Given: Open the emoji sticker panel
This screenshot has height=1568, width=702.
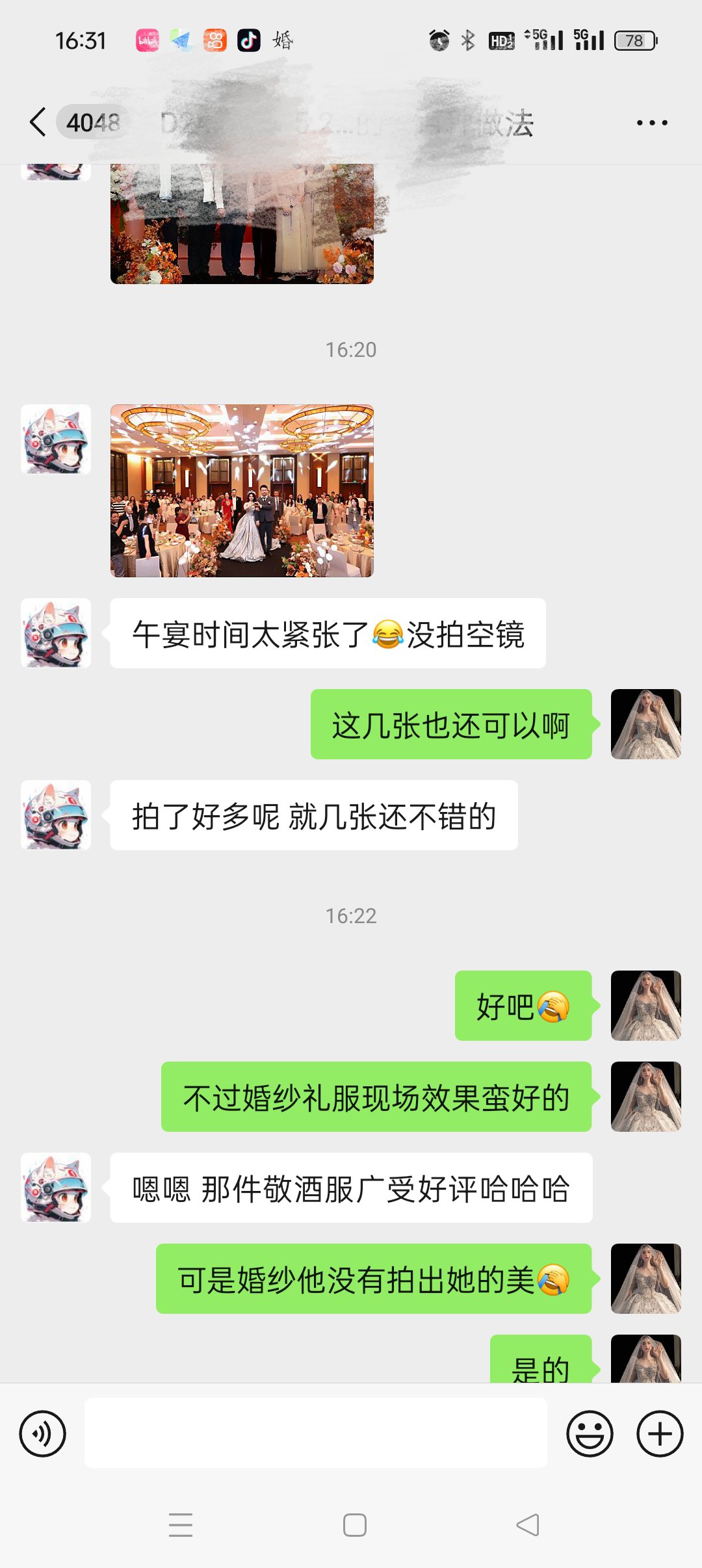Looking at the screenshot, I should [x=590, y=1433].
